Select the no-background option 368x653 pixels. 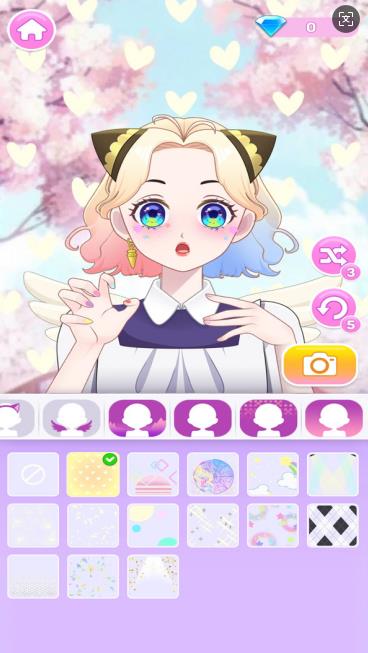click(x=33, y=474)
